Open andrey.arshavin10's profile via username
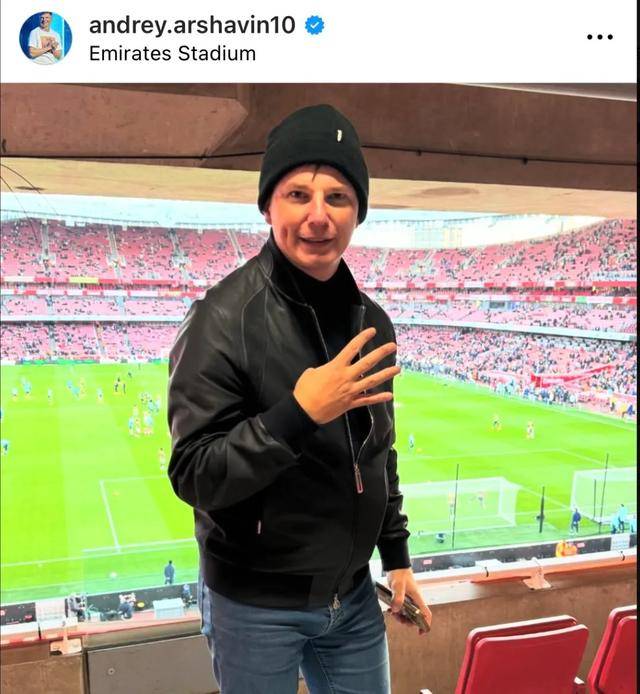This screenshot has width=640, height=694. pos(192,25)
